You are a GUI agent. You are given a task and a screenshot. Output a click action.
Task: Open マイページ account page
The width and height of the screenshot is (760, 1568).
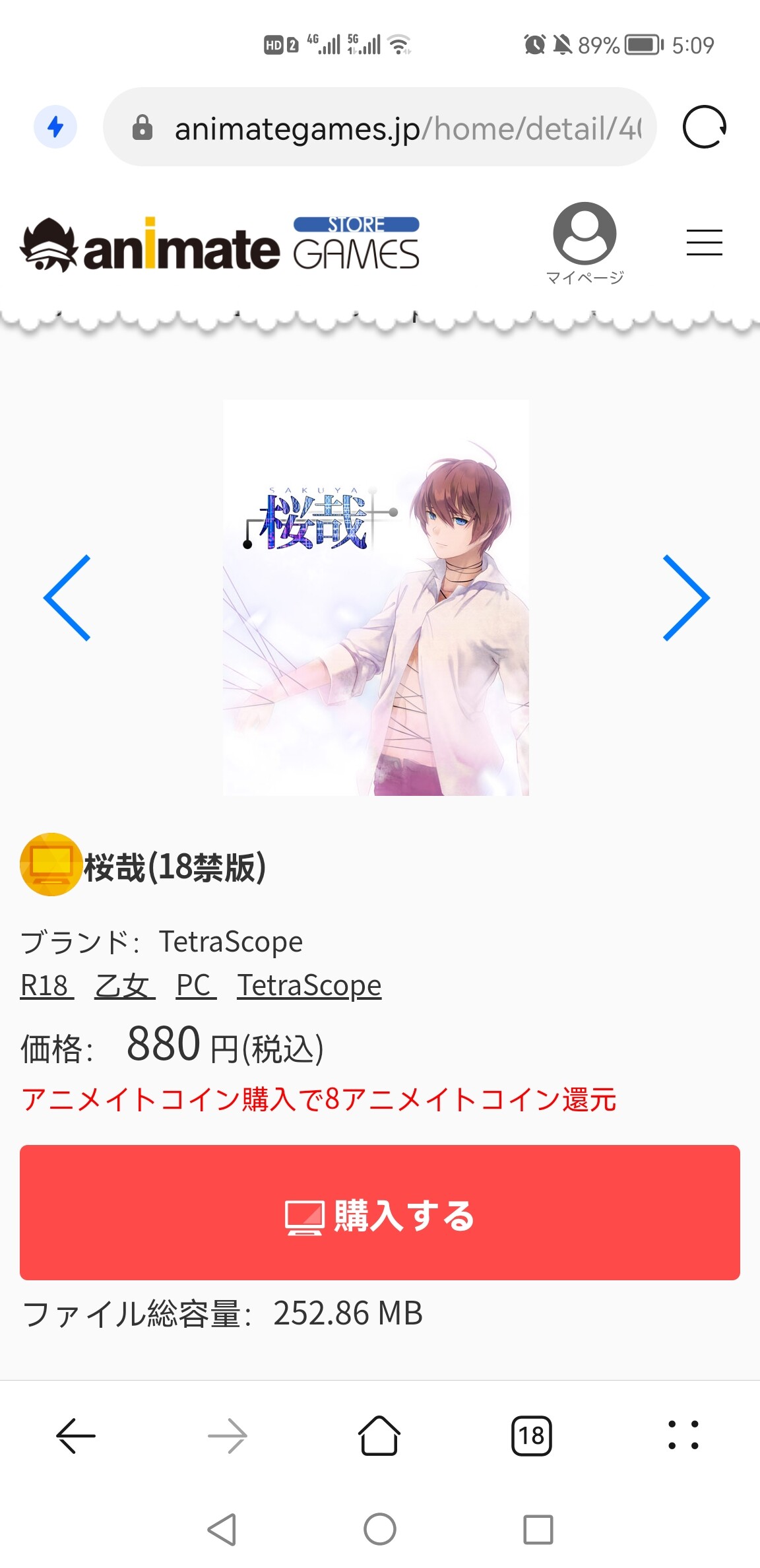(585, 244)
